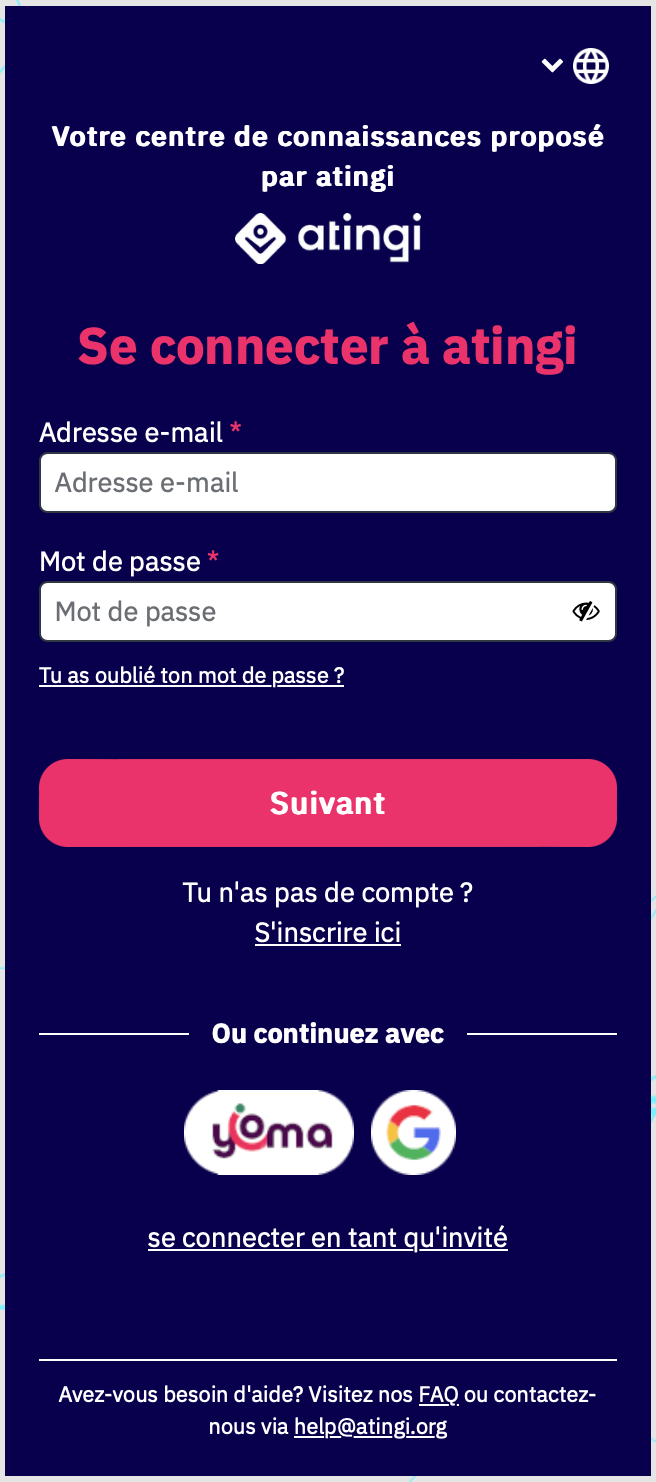Open the FAQ link

pos(438,1394)
